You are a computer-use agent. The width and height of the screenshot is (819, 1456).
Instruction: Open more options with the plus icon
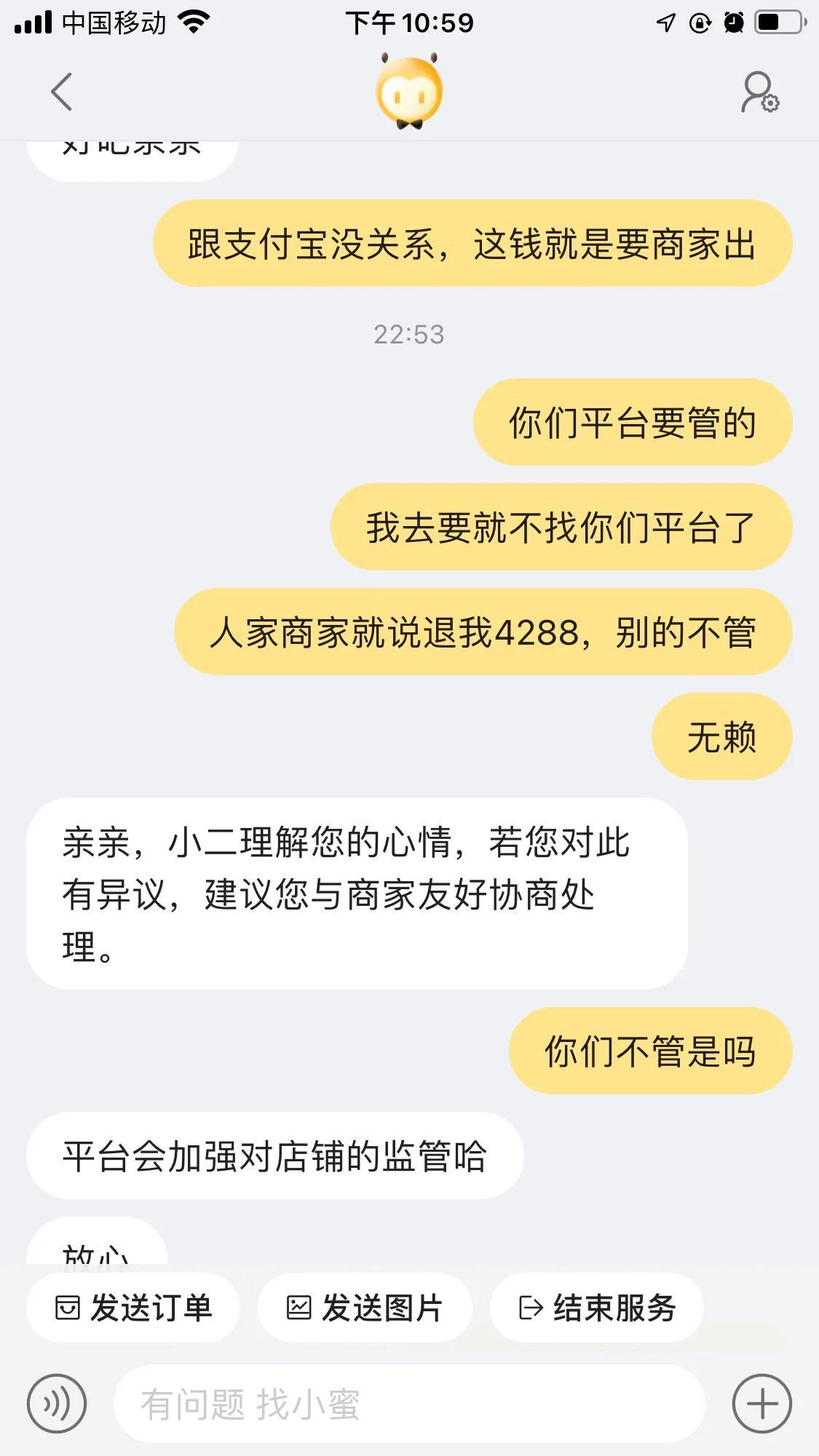(761, 1404)
